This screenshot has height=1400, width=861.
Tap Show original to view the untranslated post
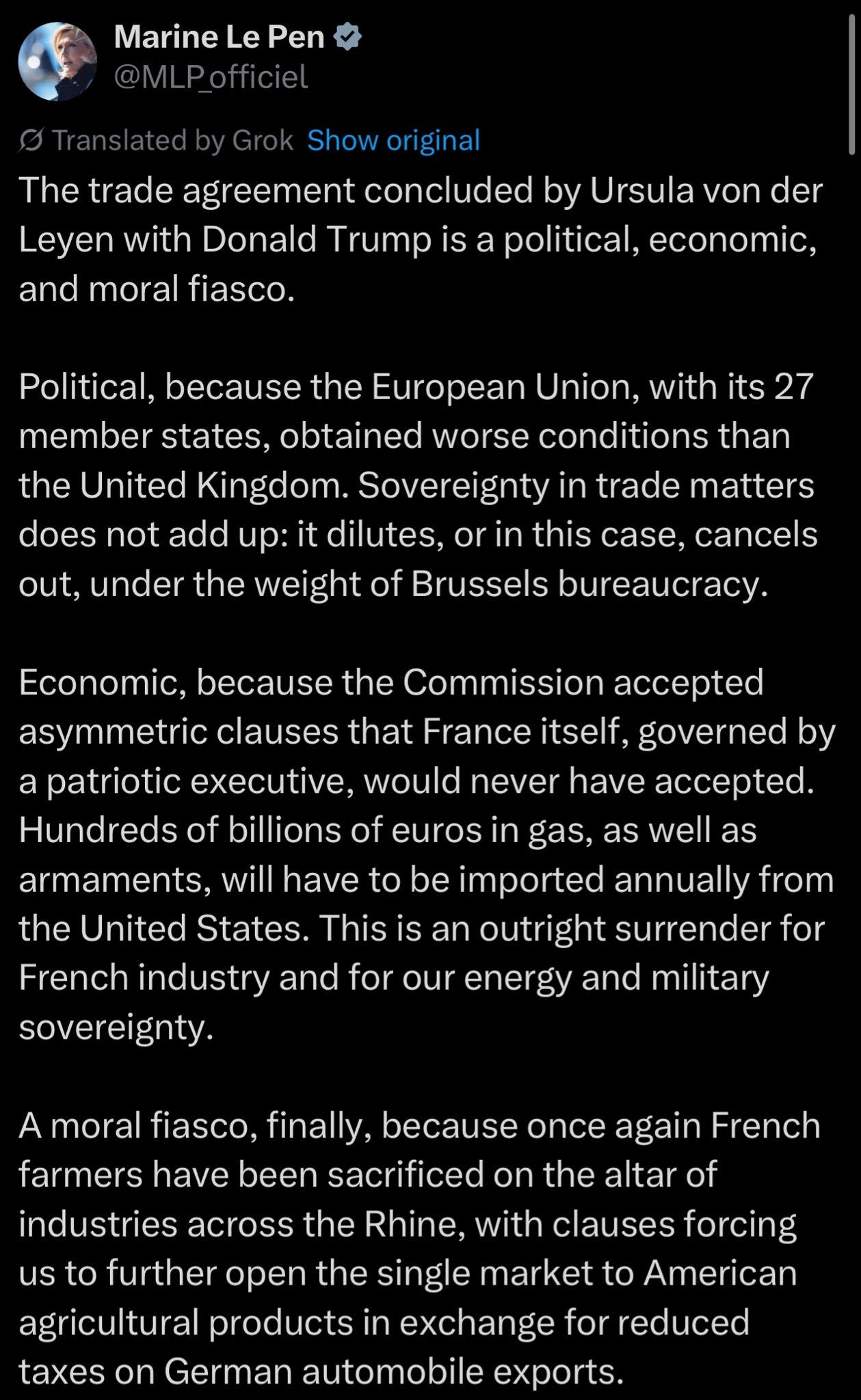coord(393,140)
